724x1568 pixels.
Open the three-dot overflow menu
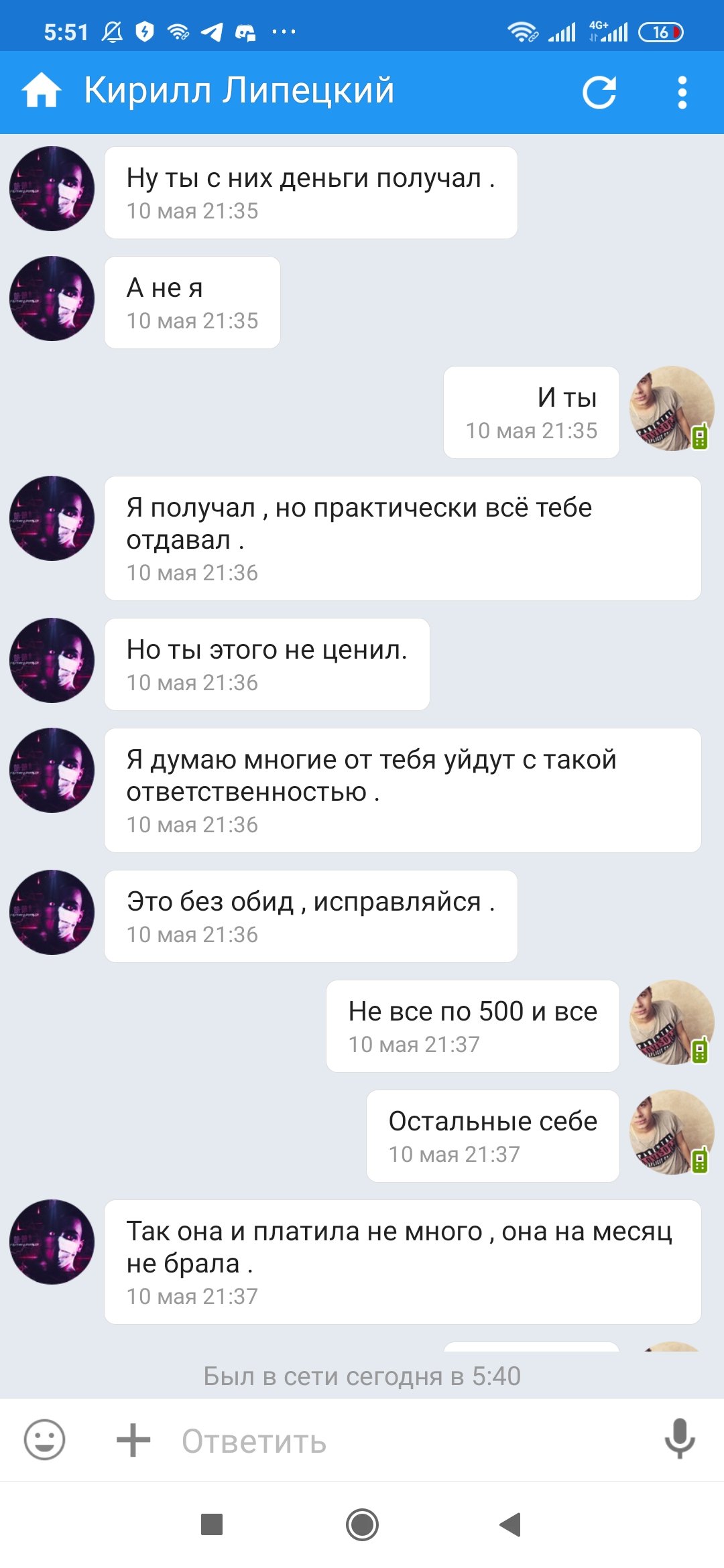point(682,92)
